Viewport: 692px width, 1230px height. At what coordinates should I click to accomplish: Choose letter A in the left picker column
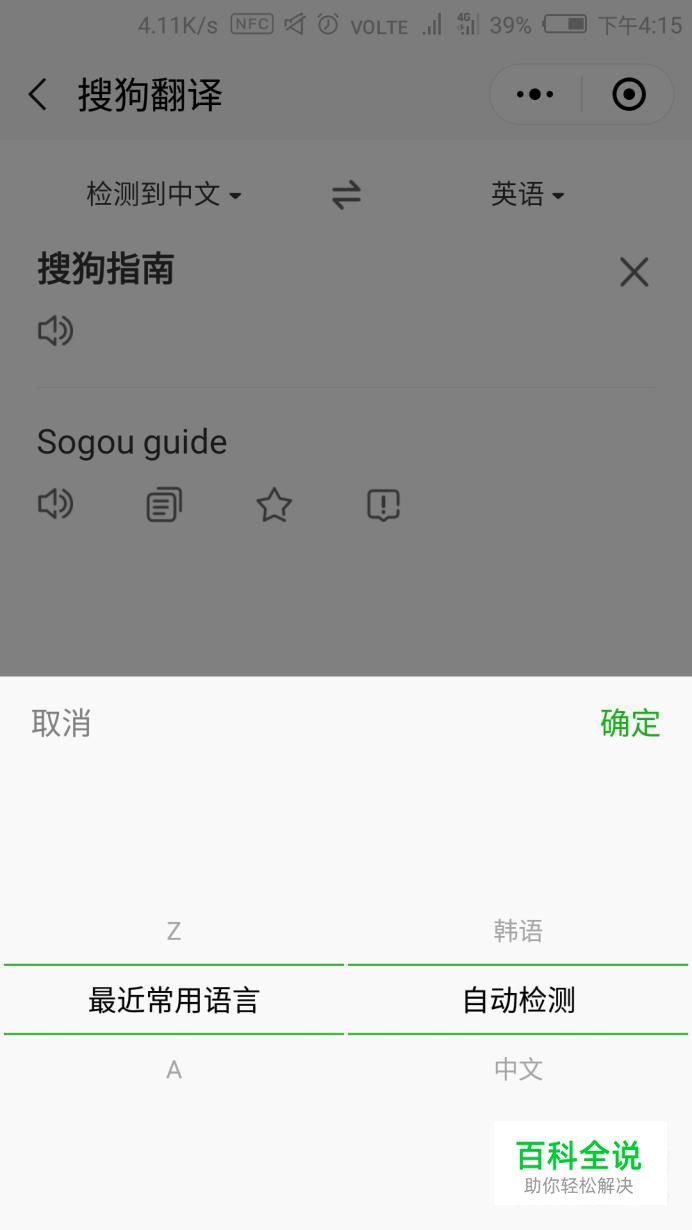pyautogui.click(x=174, y=1069)
